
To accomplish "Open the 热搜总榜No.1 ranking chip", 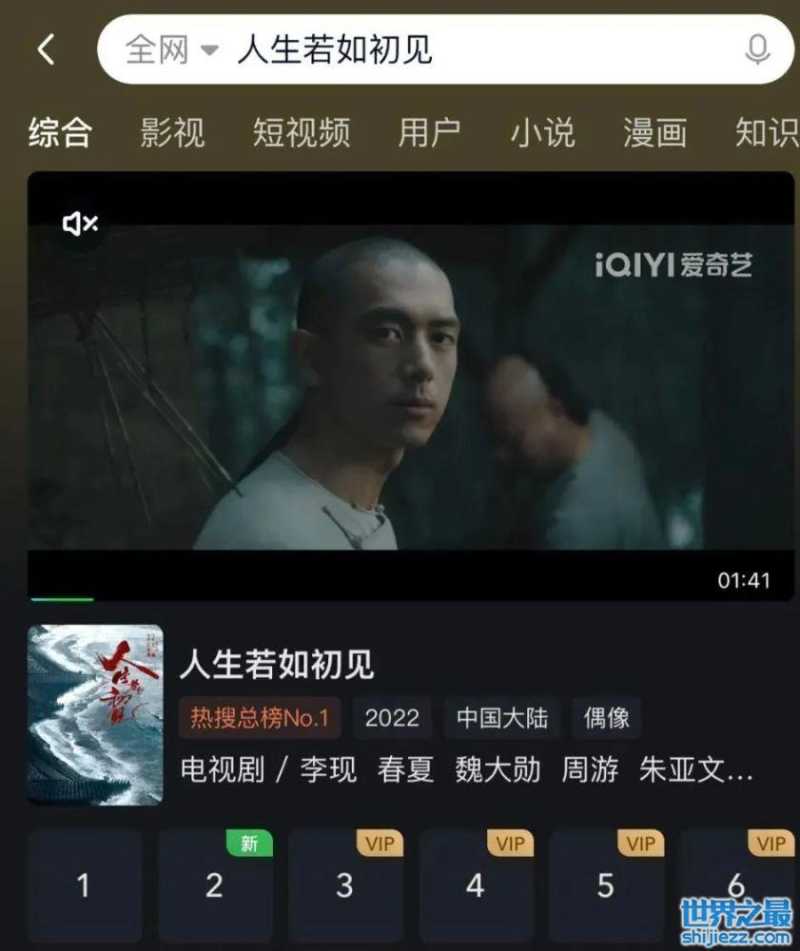I will pyautogui.click(x=260, y=717).
